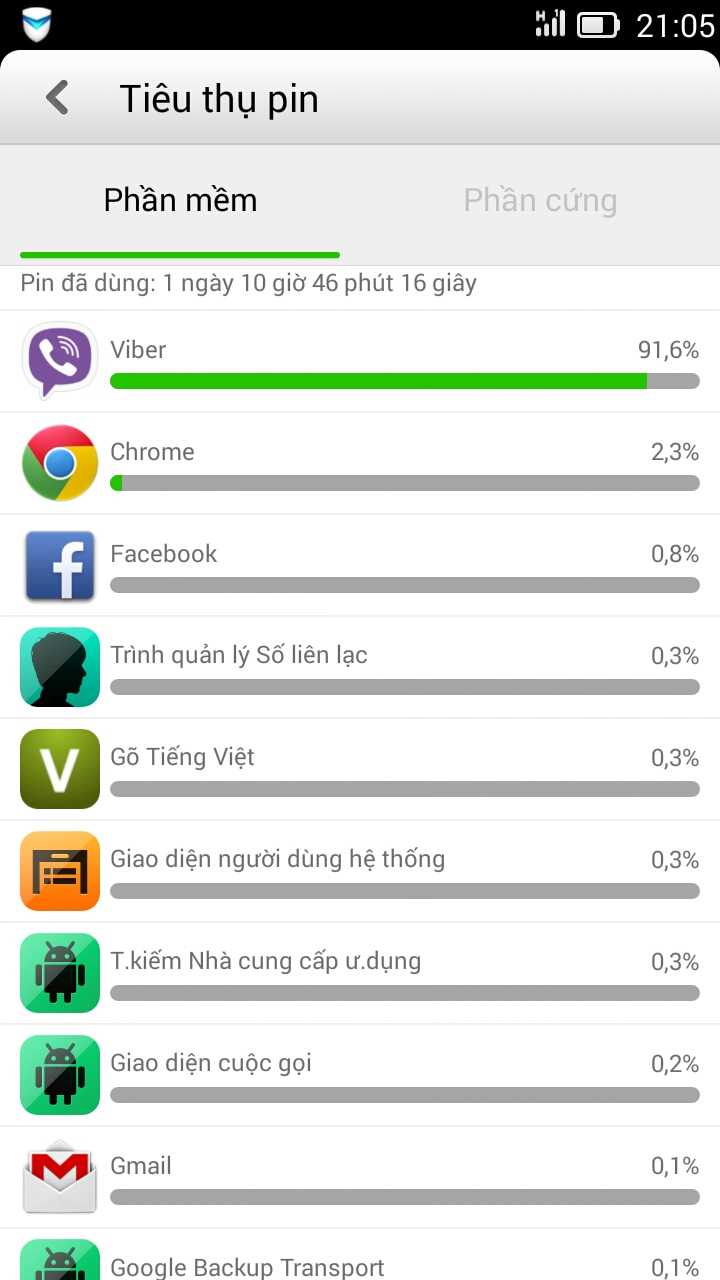Go back from Tiêu thụ pin

pyautogui.click(x=58, y=98)
